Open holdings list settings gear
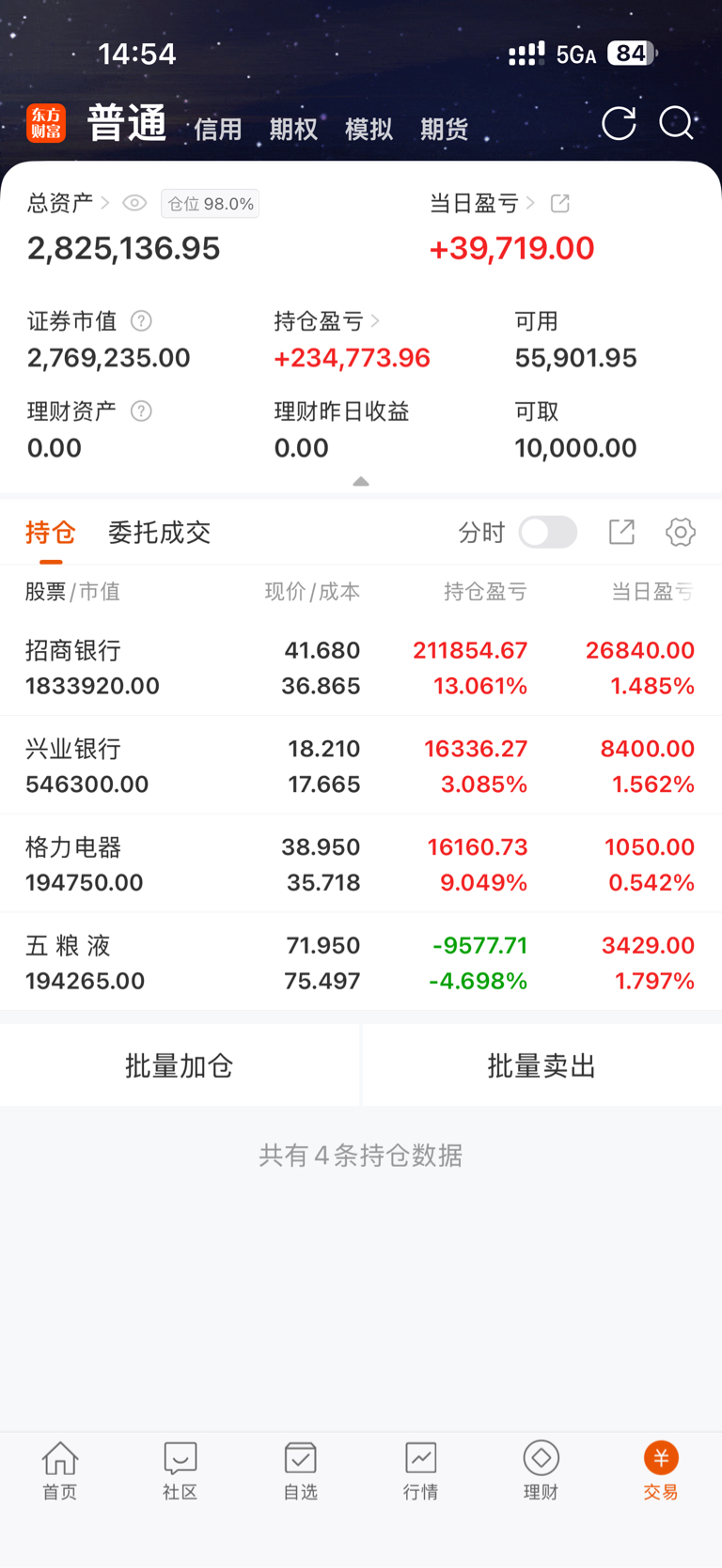 681,532
